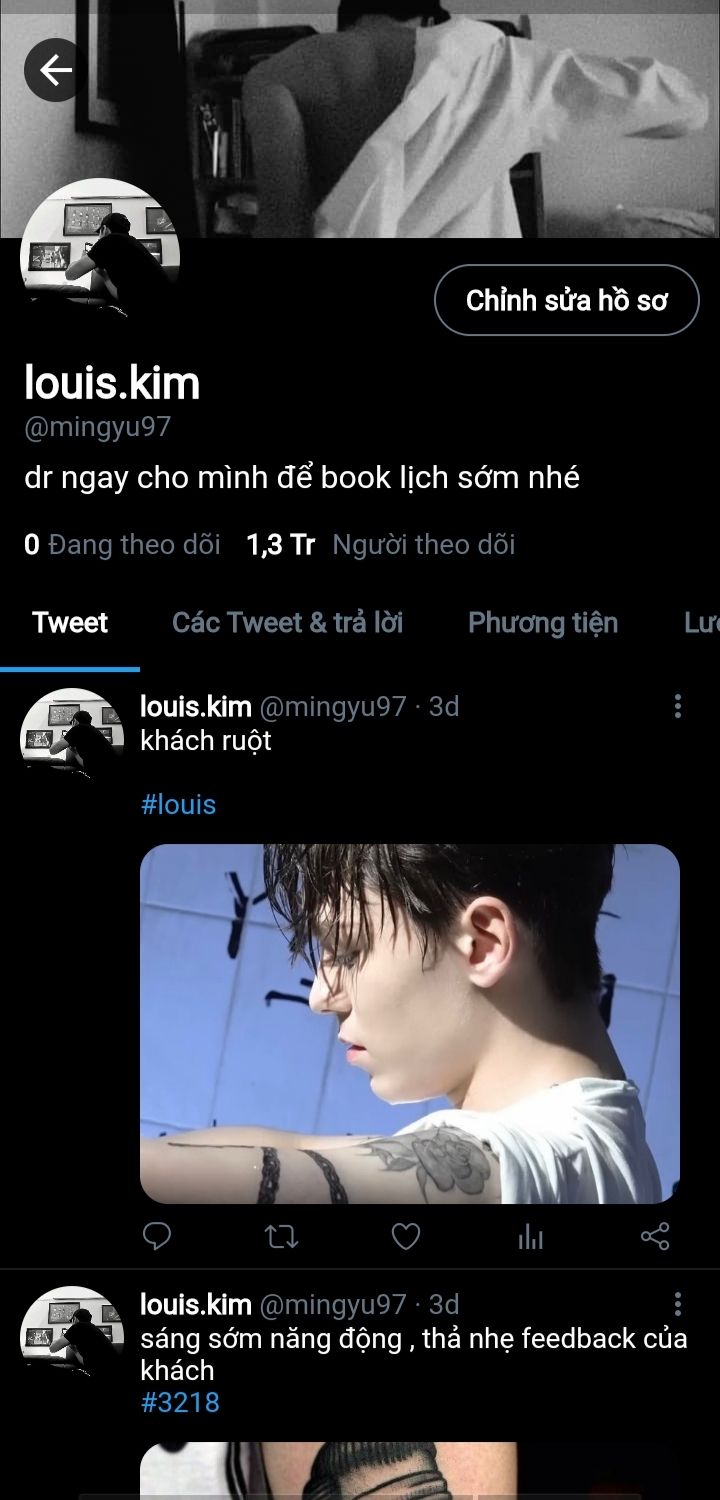Open the #3218 hashtag
This screenshot has height=1500, width=720.
180,1402
